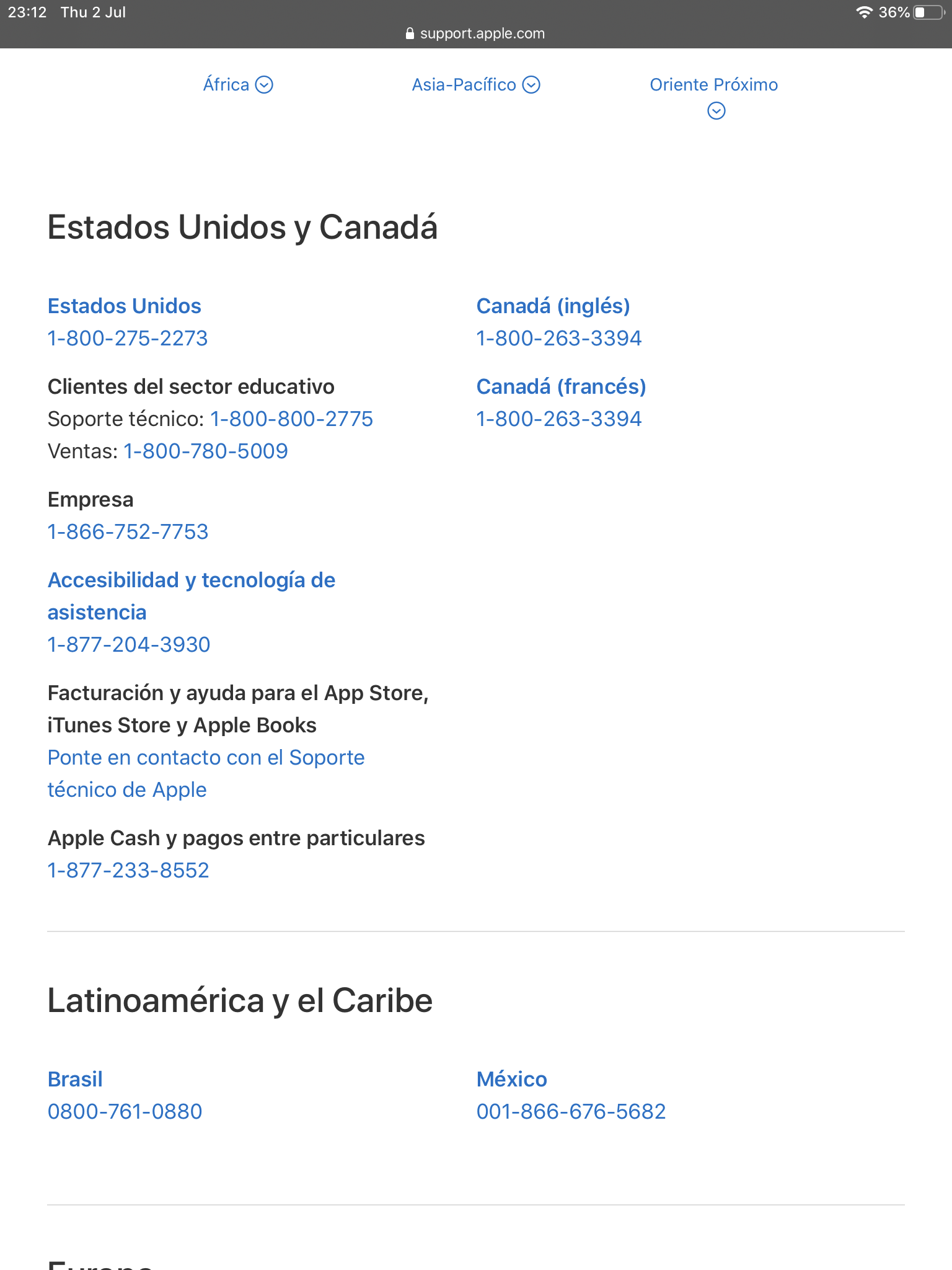Call education Soporte técnico 1-800-800-2775
This screenshot has width=952, height=1270.
291,419
